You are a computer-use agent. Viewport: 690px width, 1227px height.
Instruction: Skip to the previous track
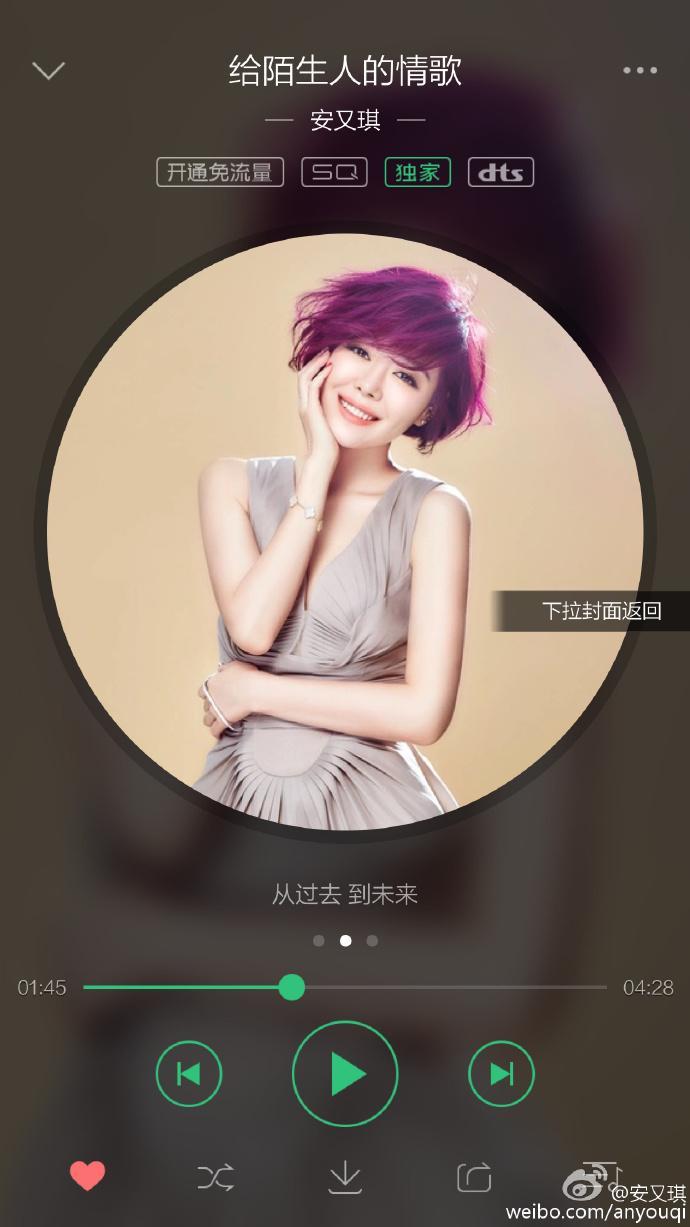[x=189, y=1074]
